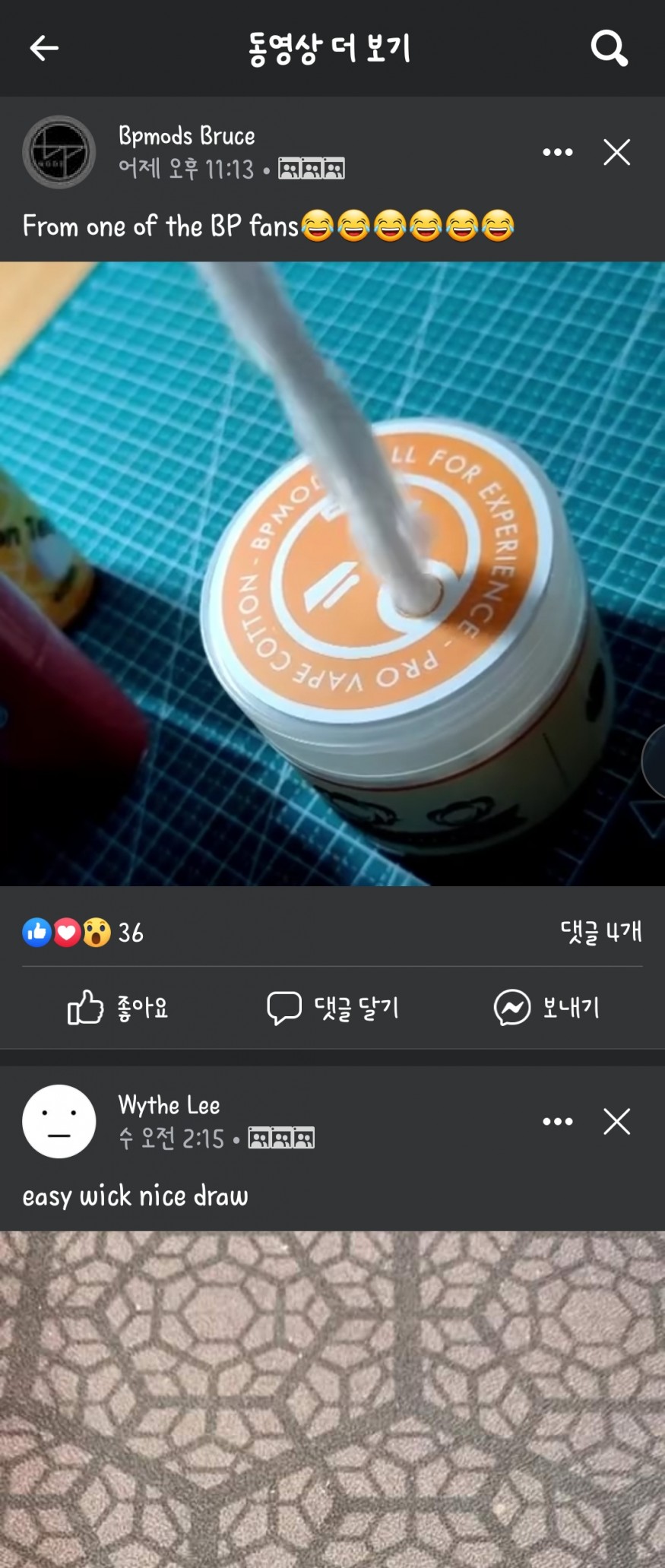The image size is (665, 1568).
Task: Send the post via 보내기
Action: [x=546, y=1009]
